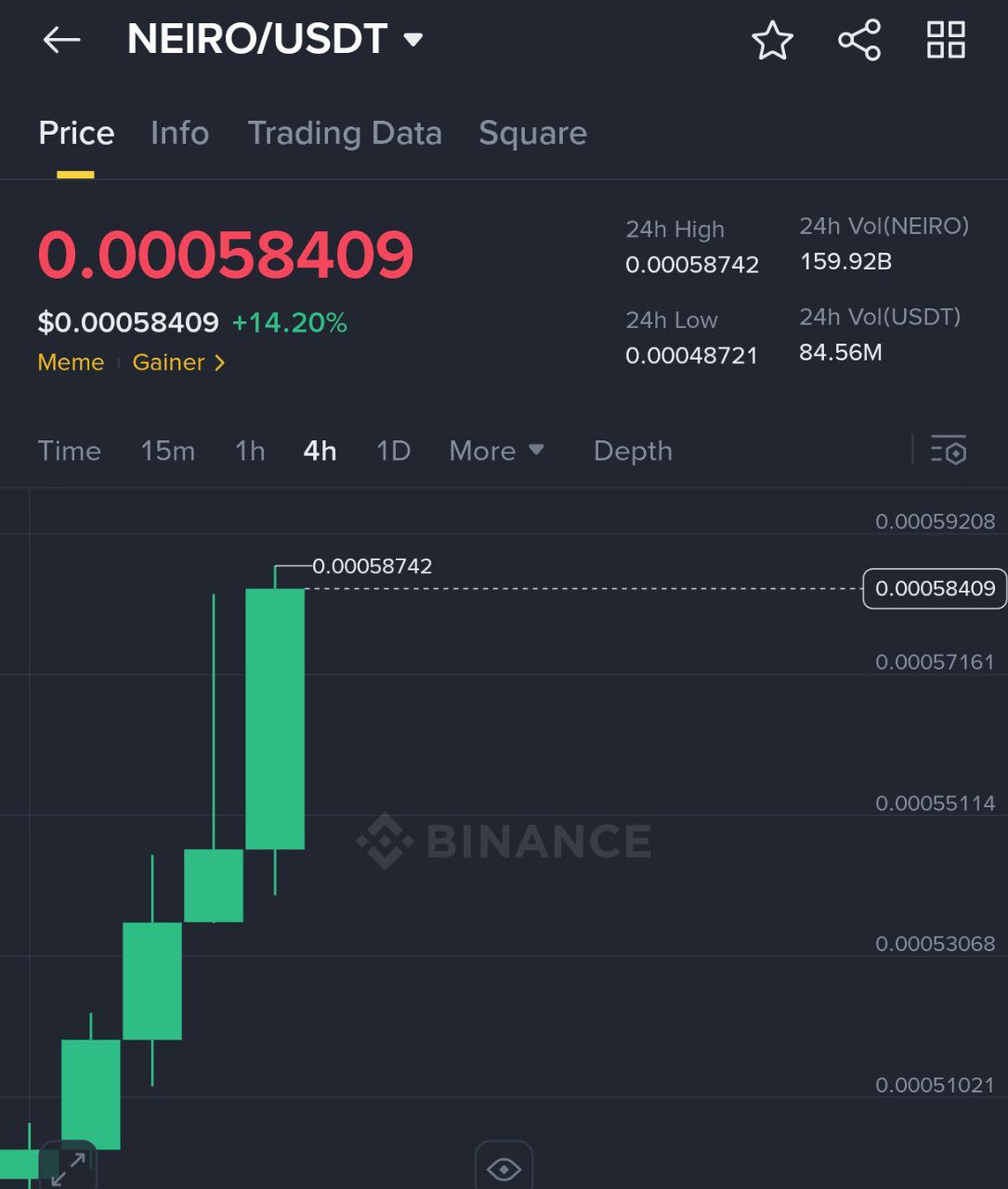The width and height of the screenshot is (1008, 1189).
Task: Select the Time chart interval
Action: [x=69, y=451]
